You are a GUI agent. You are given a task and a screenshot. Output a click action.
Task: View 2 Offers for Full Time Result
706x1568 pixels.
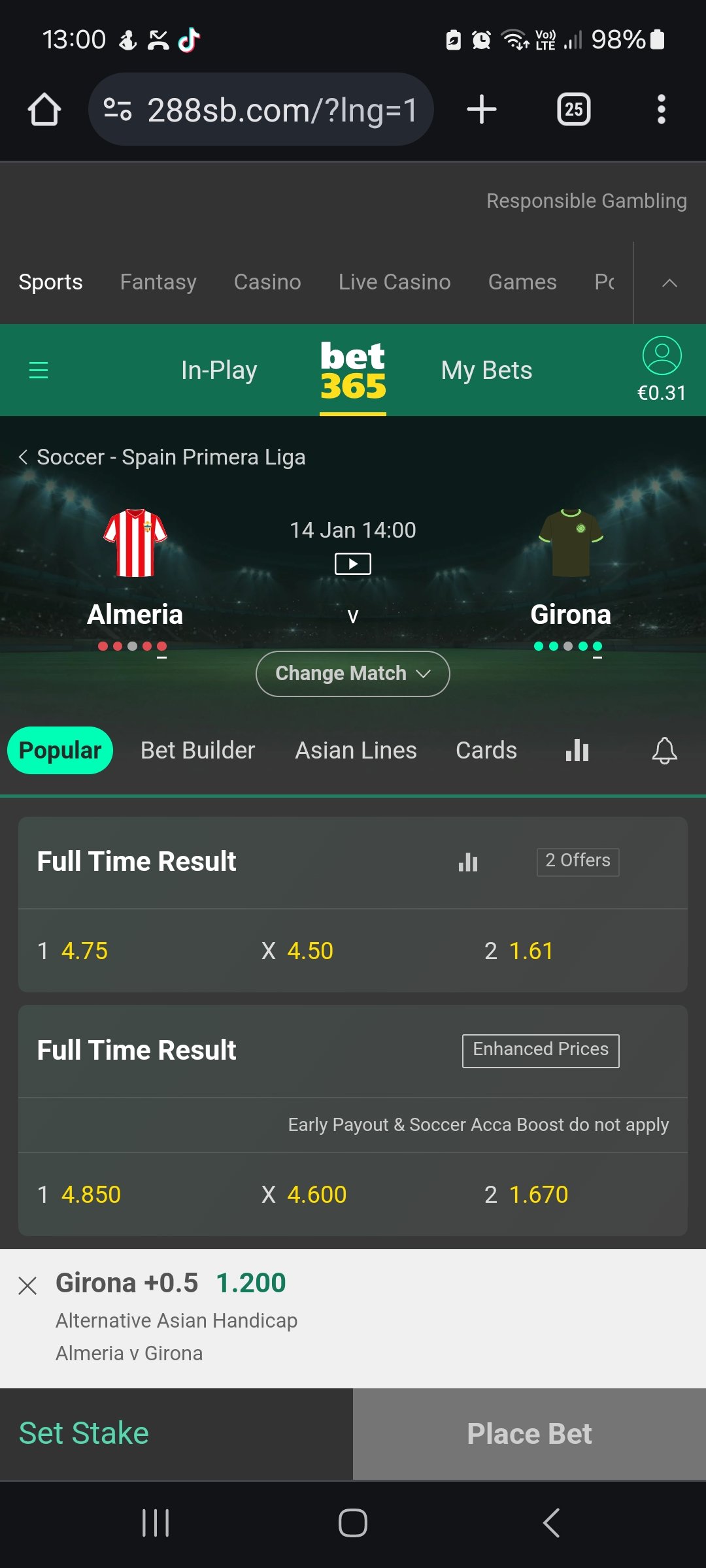pos(578,861)
